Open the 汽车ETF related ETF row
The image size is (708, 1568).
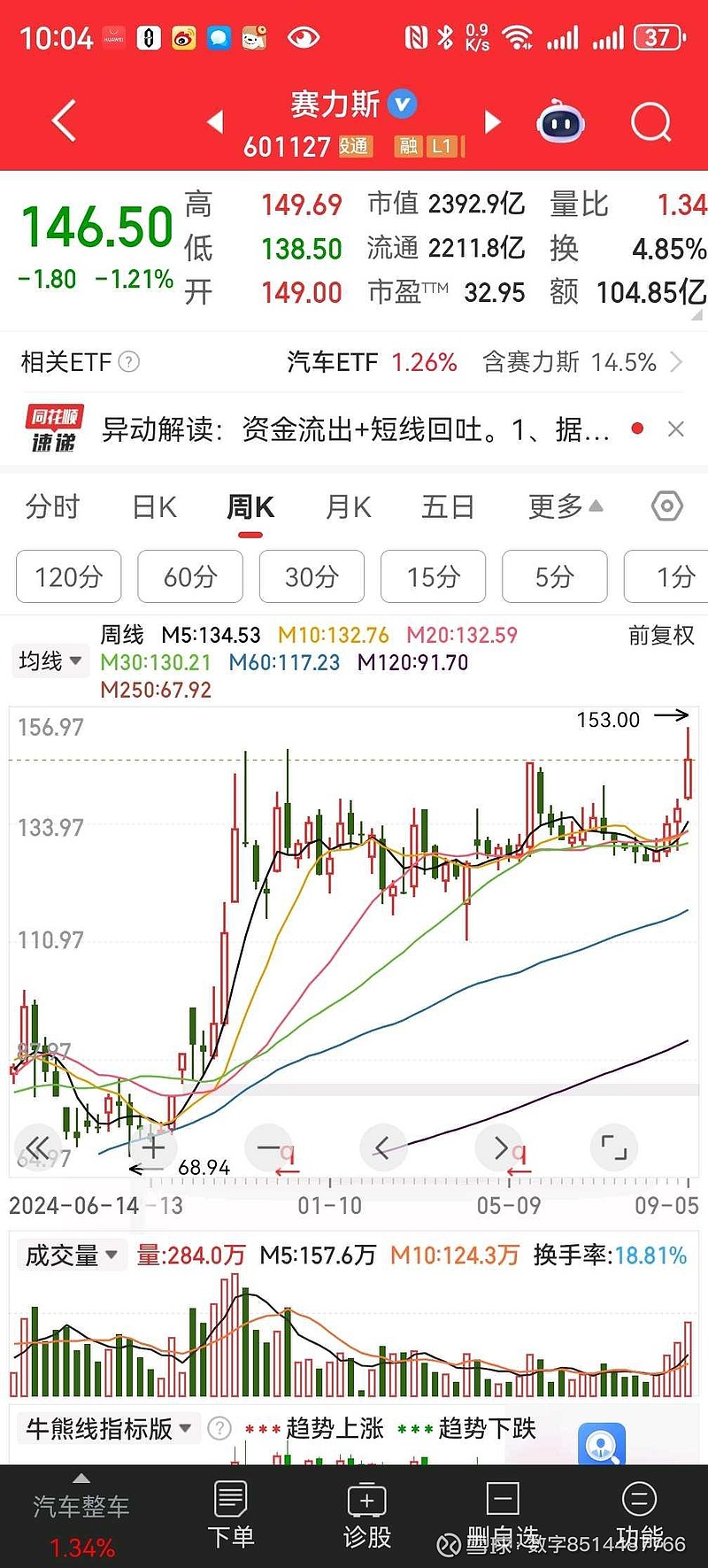tap(354, 362)
